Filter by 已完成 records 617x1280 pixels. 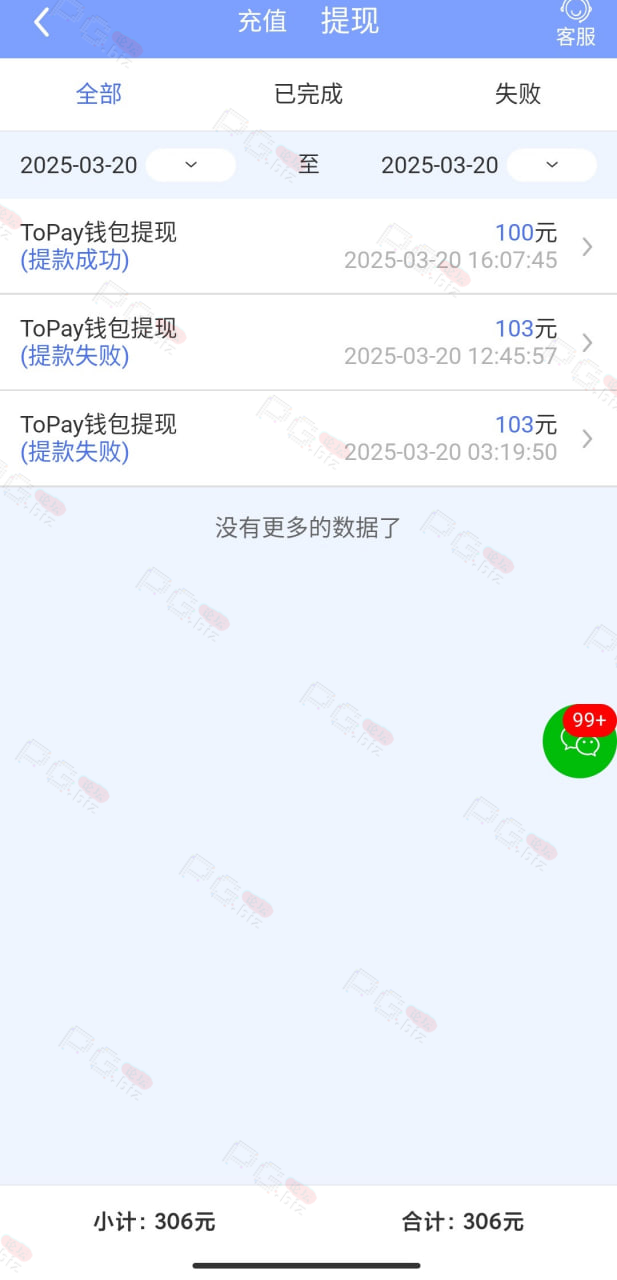[308, 94]
